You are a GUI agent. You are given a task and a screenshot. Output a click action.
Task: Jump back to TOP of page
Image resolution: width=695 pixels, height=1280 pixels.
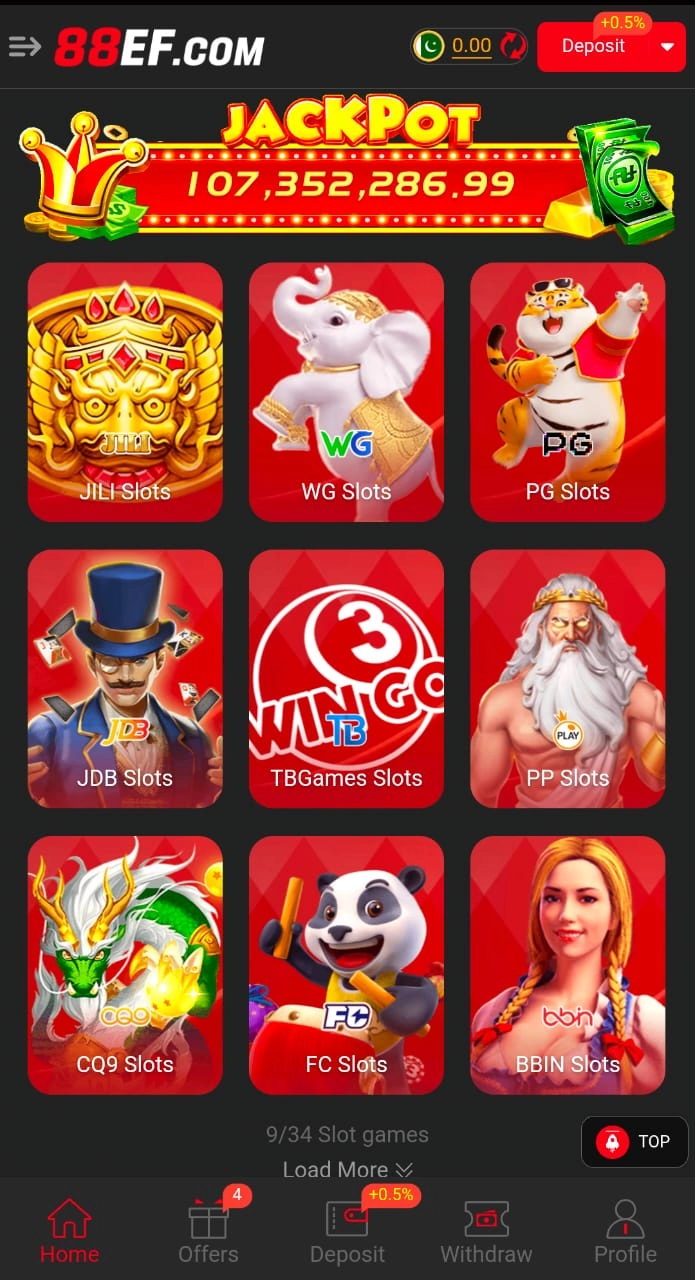click(634, 1141)
